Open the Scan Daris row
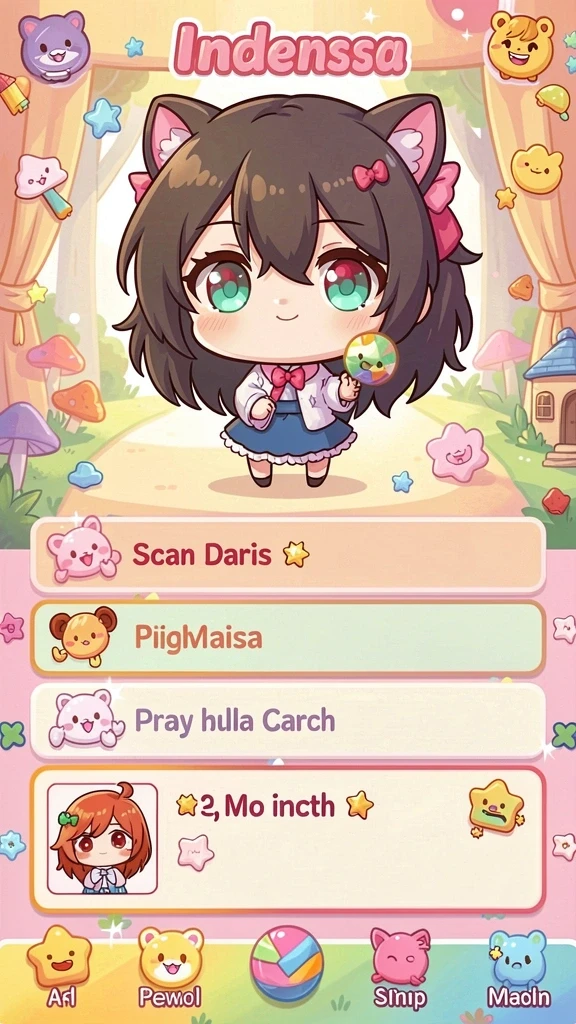 288,555
